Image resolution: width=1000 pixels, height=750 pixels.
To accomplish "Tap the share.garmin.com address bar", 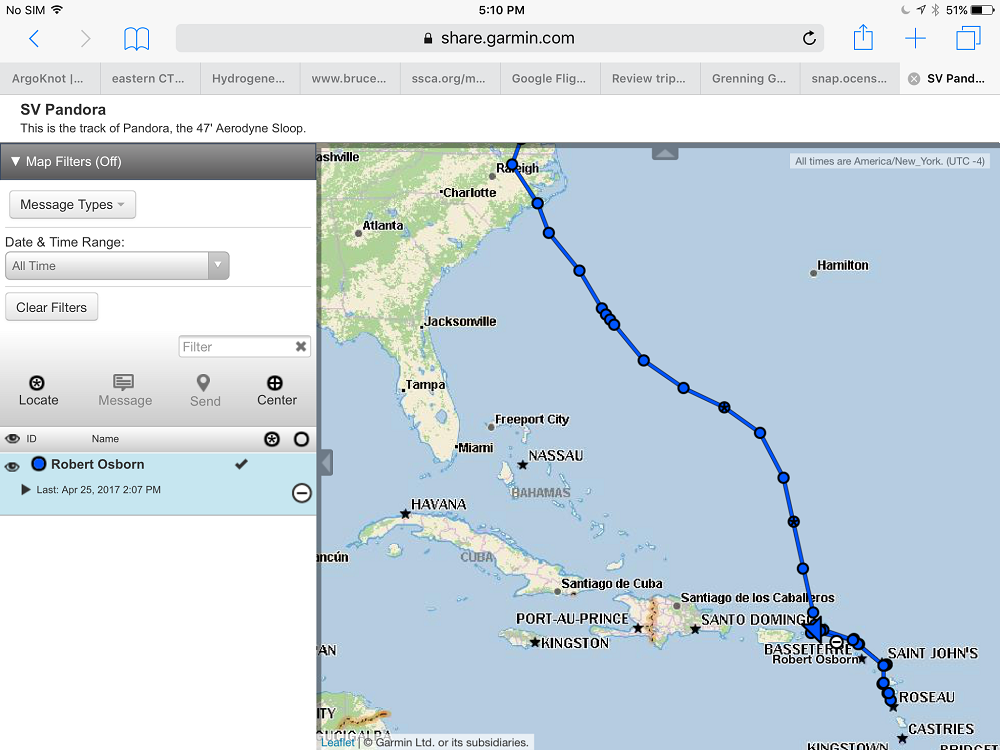I will pos(498,39).
